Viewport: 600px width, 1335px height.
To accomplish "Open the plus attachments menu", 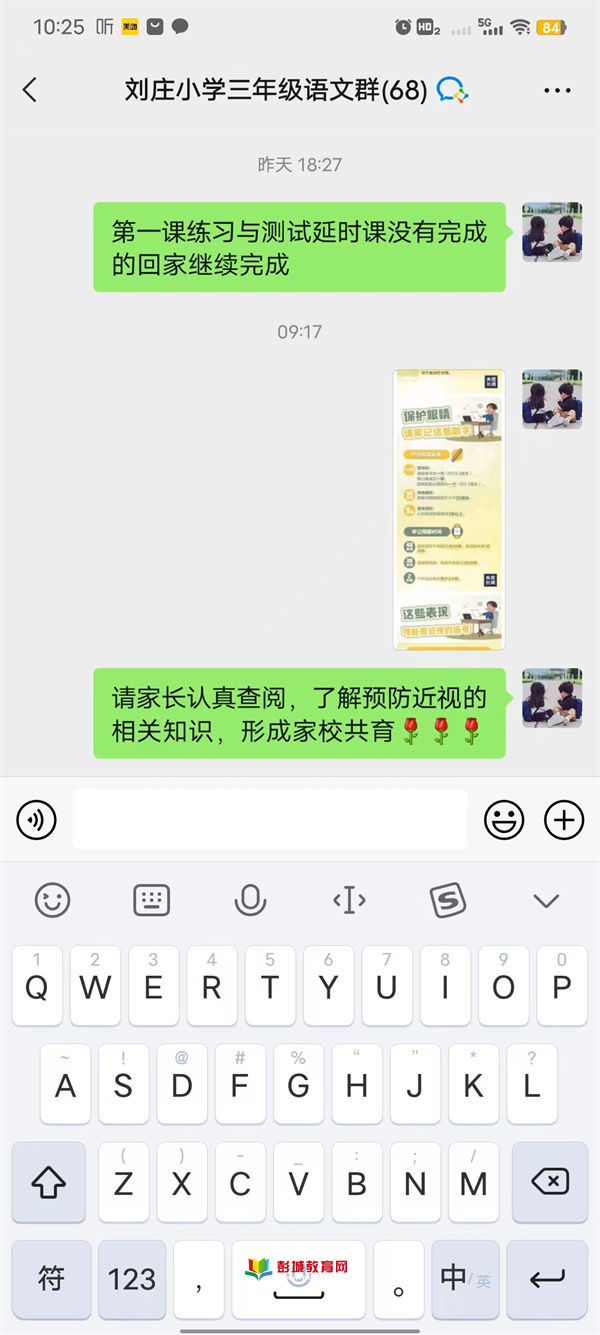I will coord(564,820).
